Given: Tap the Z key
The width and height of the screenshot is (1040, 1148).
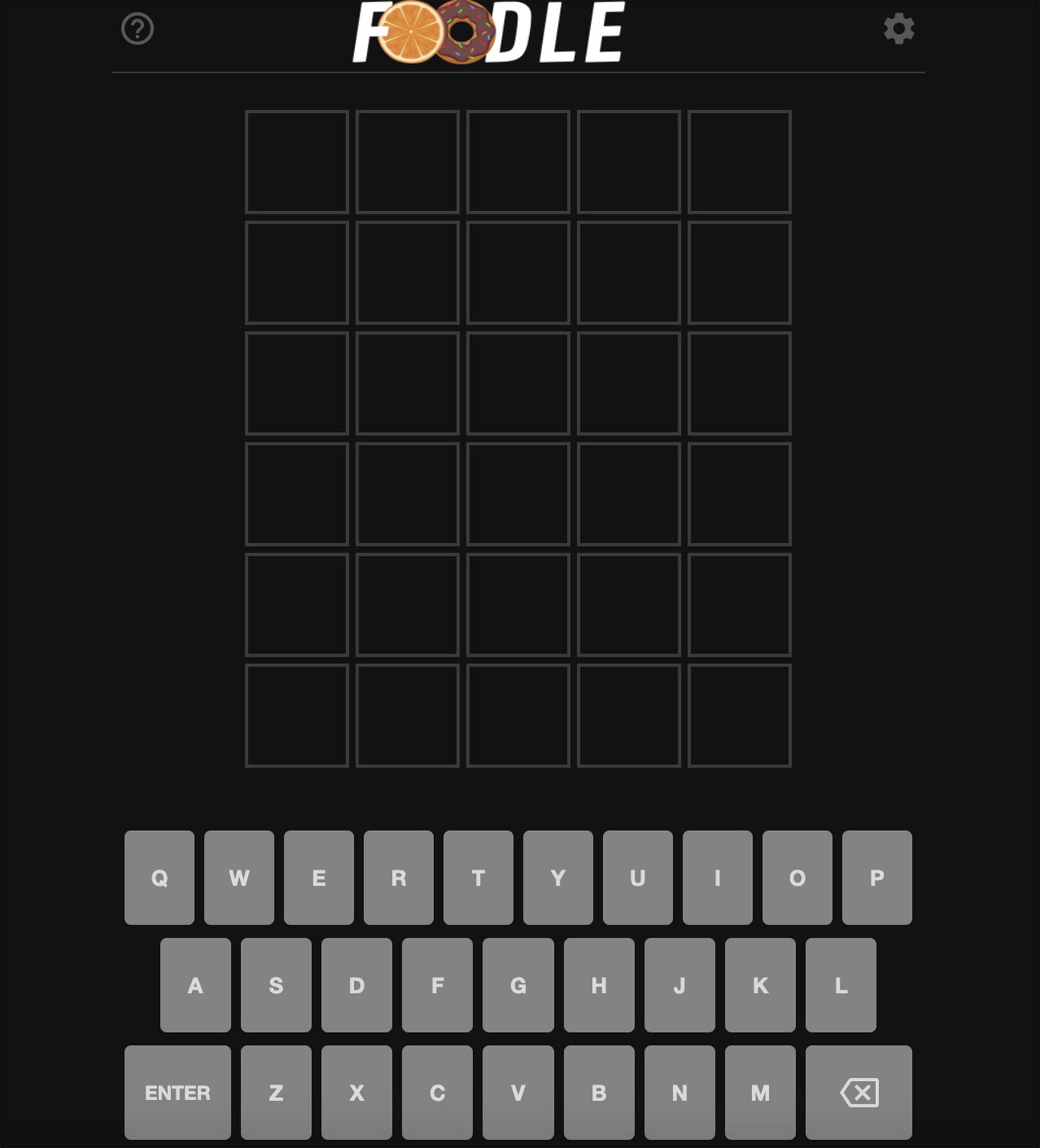Looking at the screenshot, I should point(276,1092).
